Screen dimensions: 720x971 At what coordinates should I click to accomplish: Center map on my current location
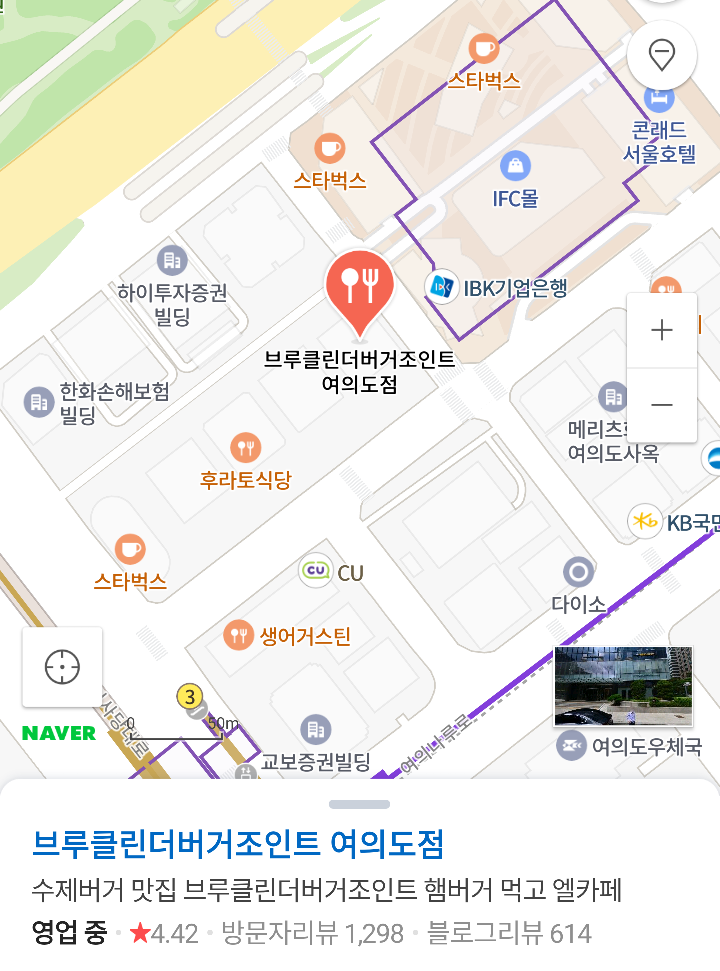62,666
